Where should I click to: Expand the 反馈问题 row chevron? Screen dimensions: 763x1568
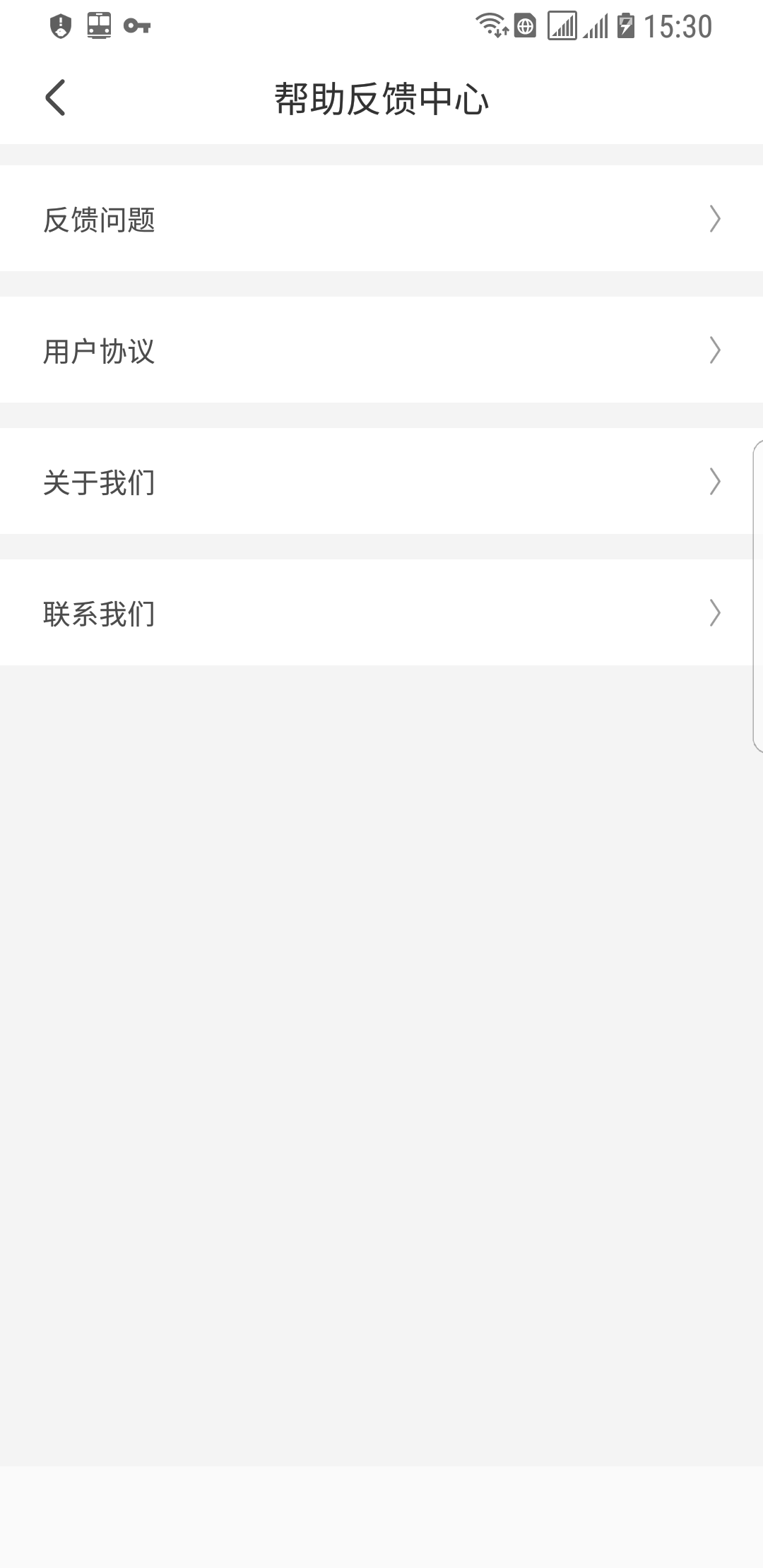(715, 219)
